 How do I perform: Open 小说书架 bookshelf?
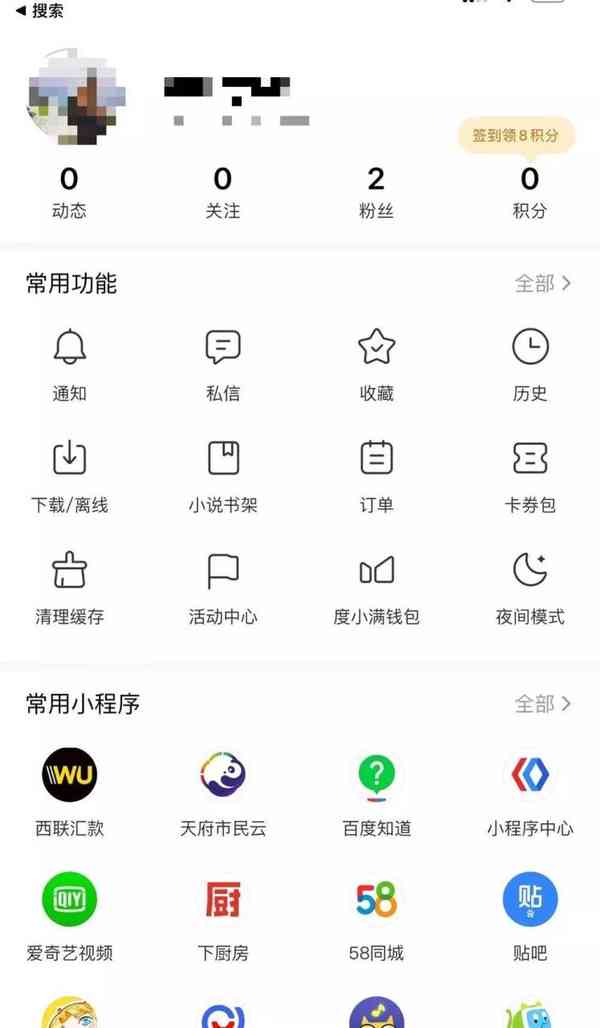click(223, 473)
